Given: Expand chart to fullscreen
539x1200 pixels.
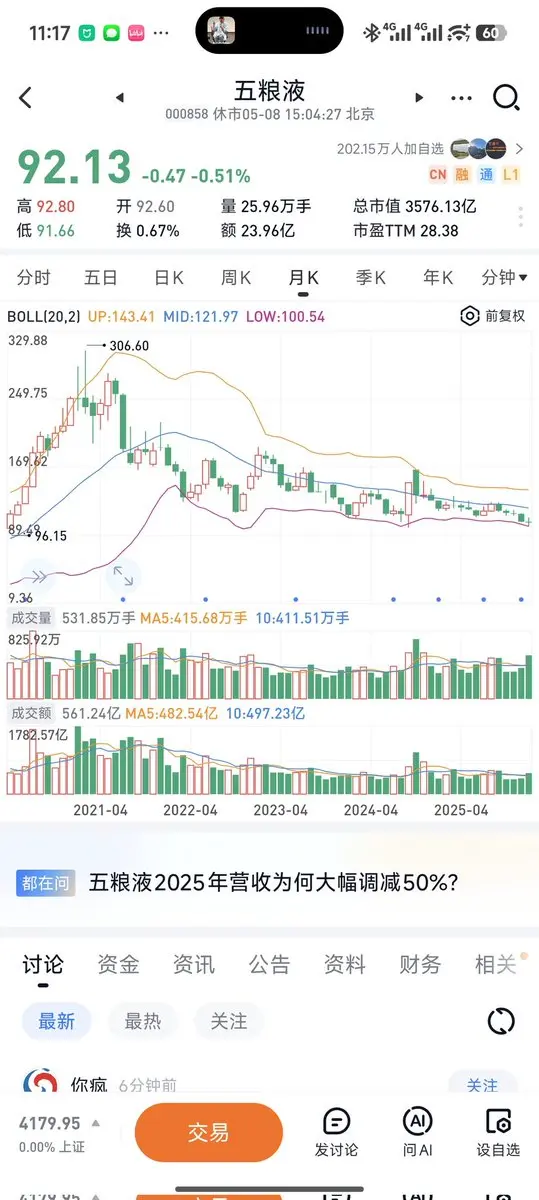Looking at the screenshot, I should tap(122, 575).
